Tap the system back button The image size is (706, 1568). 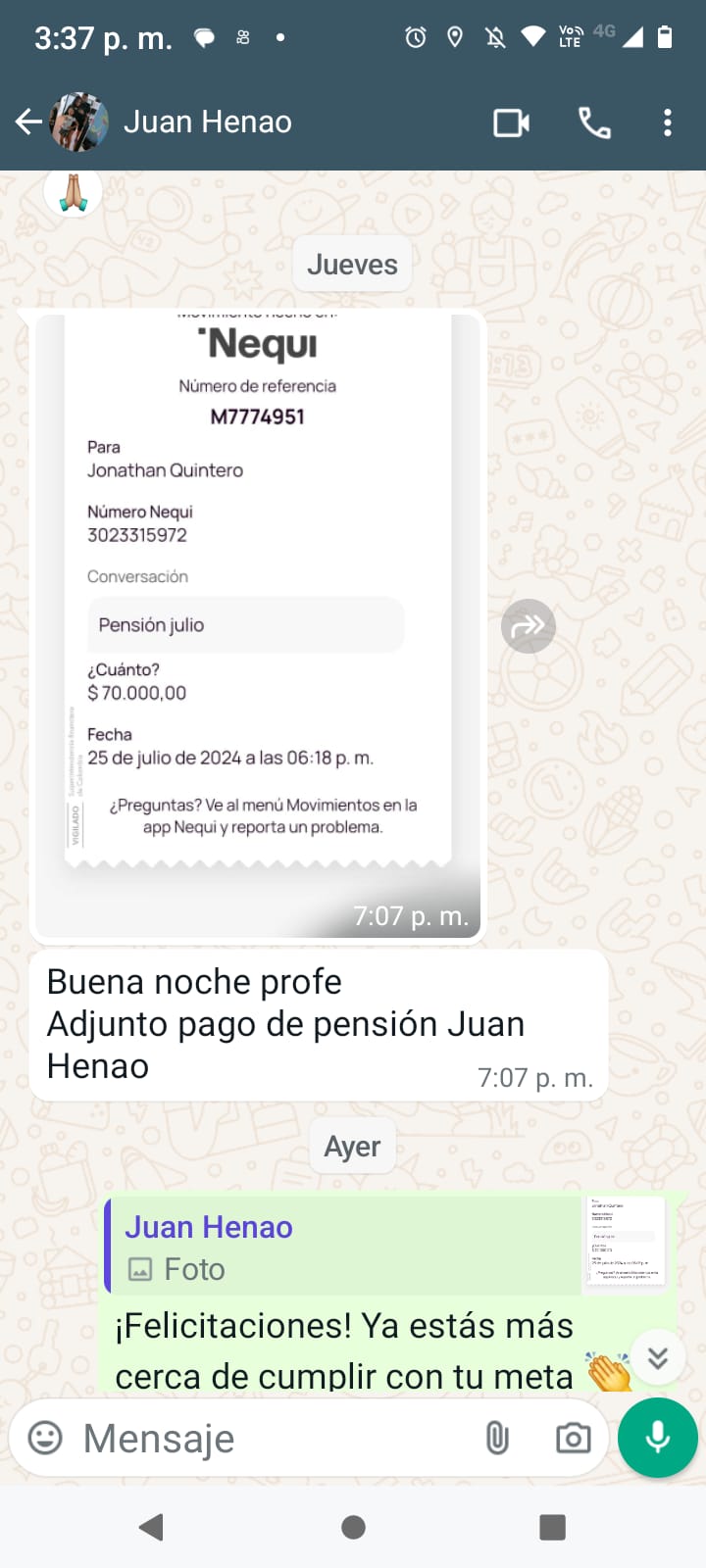(x=152, y=1527)
